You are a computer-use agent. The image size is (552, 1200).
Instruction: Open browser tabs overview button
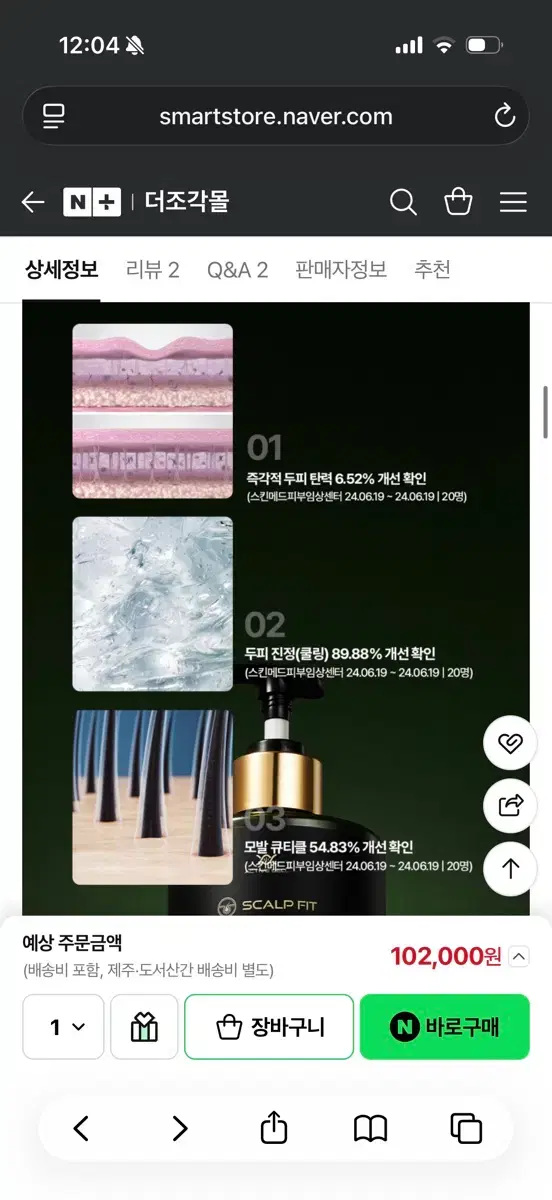(x=466, y=1129)
